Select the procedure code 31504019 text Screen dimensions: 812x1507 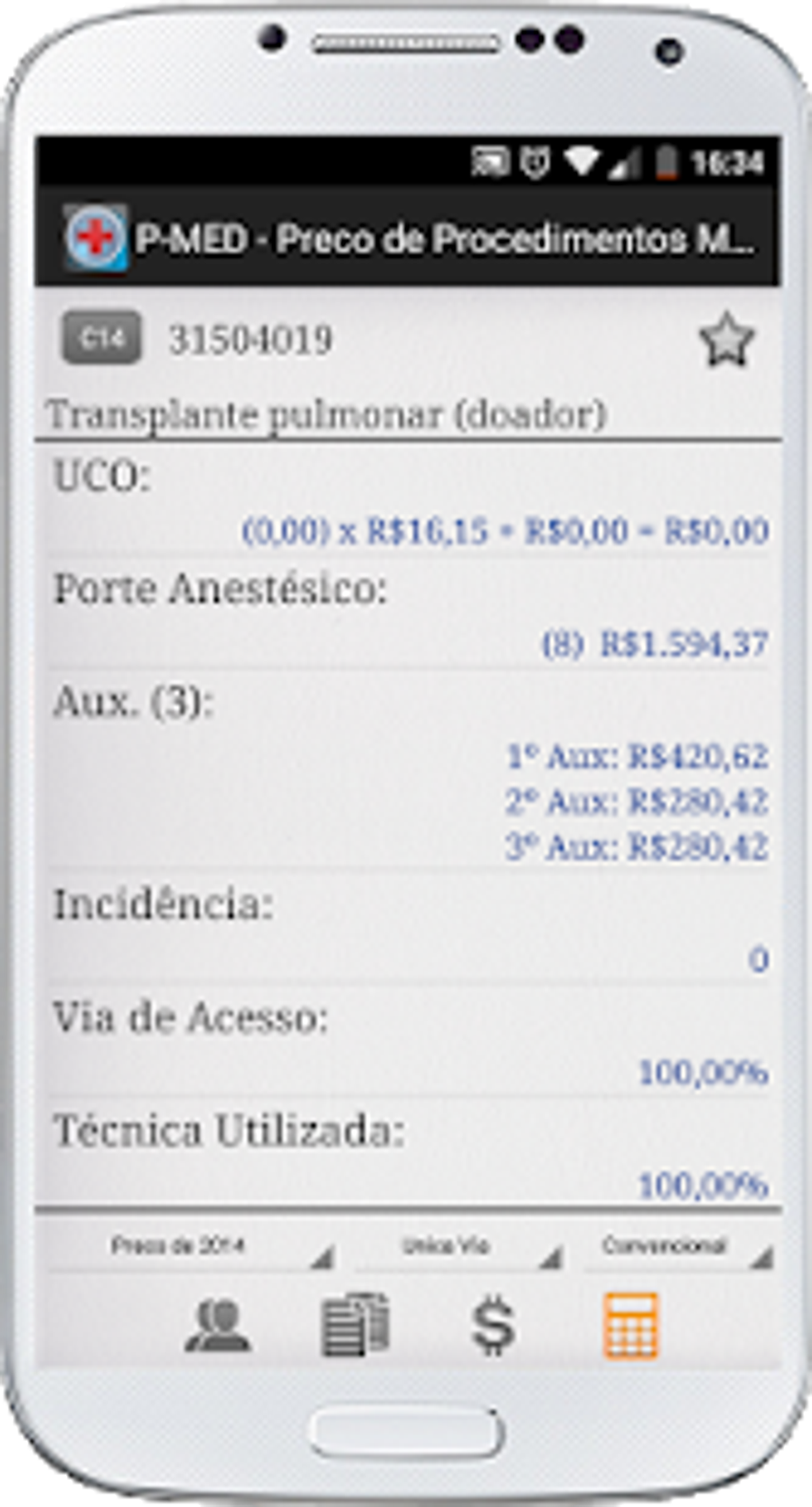pos(248,338)
